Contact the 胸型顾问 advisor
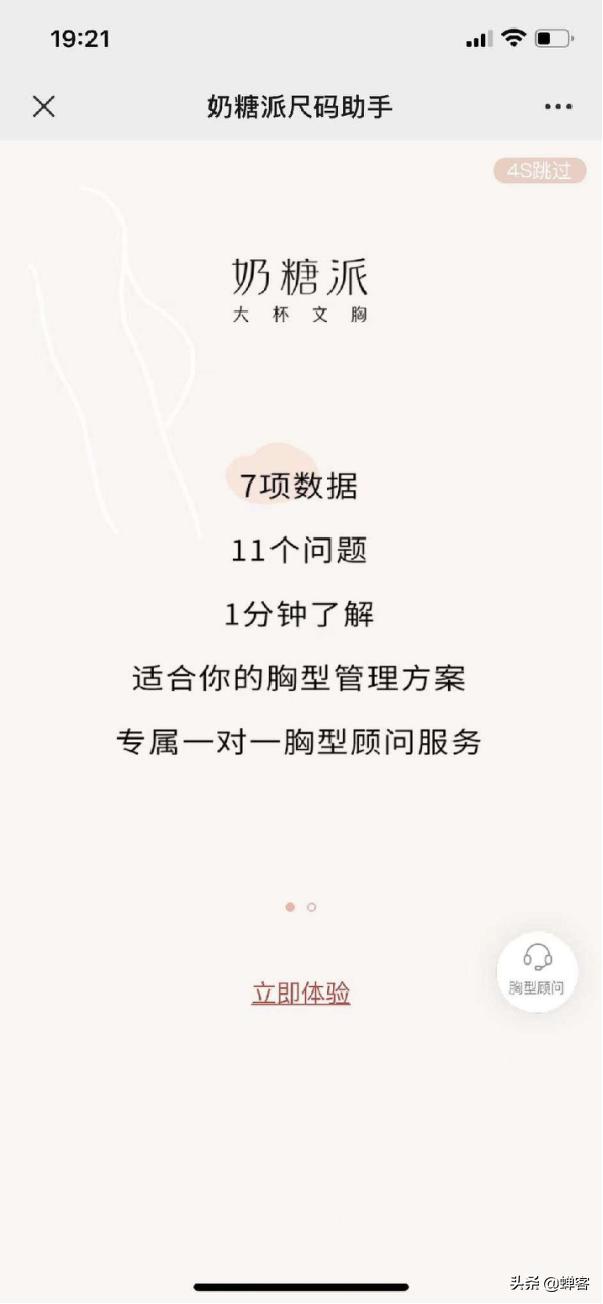 (537, 971)
